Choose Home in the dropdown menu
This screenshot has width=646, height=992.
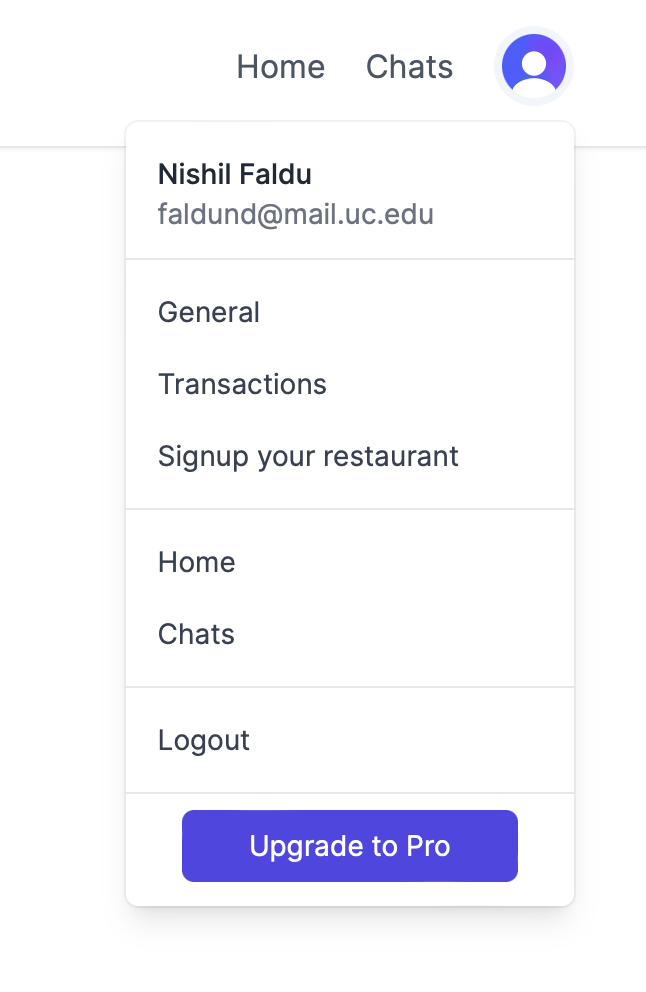click(197, 563)
